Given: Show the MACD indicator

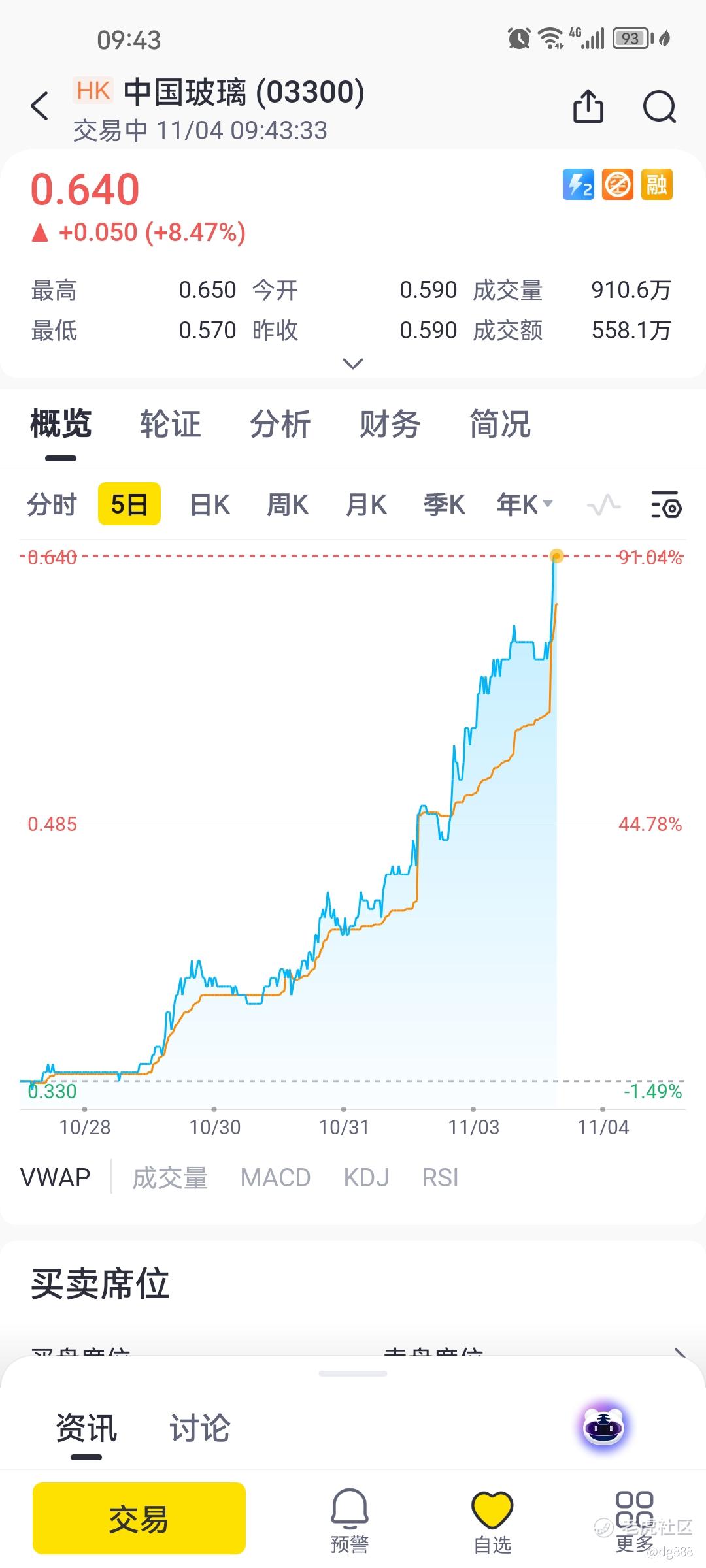Looking at the screenshot, I should point(275,1178).
